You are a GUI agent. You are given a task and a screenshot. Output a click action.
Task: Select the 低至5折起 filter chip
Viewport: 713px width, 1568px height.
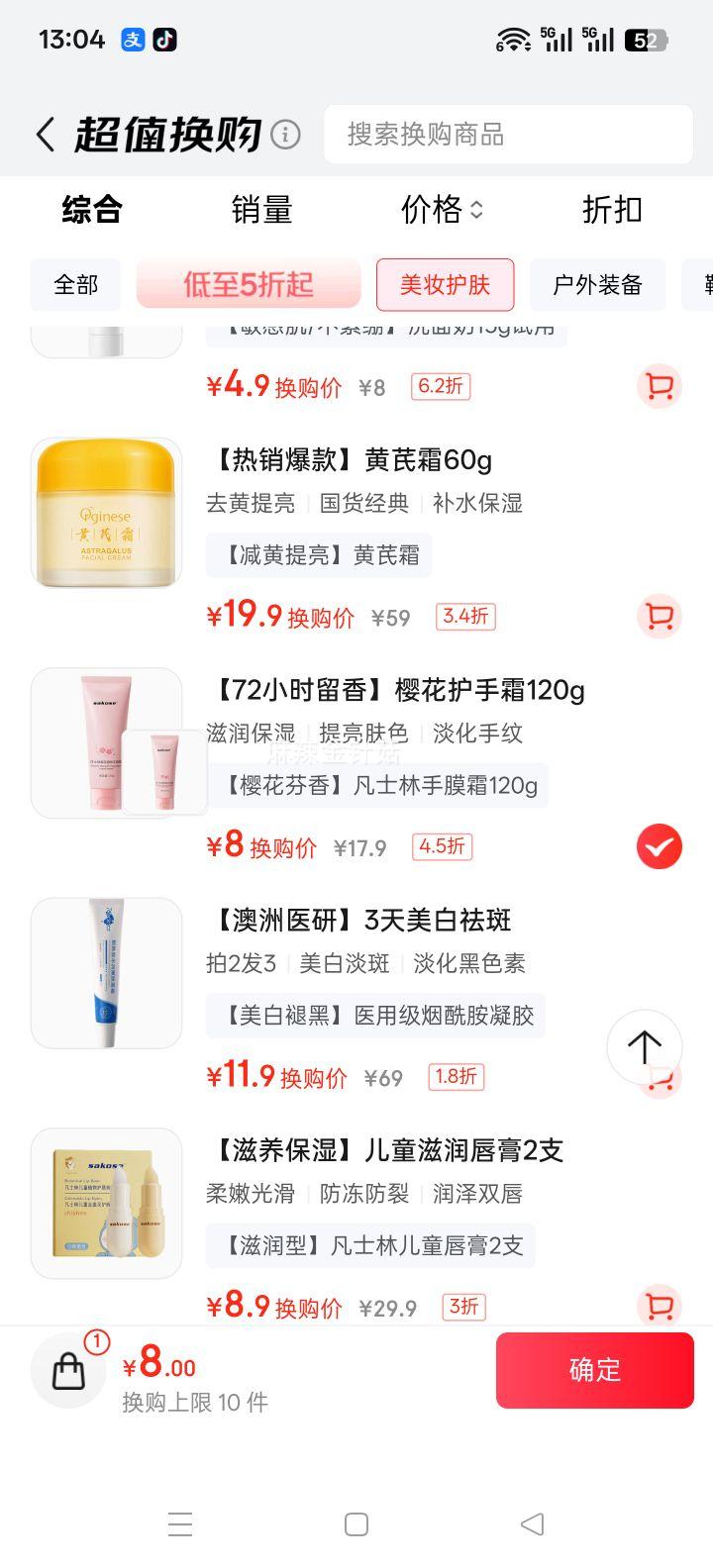point(249,285)
